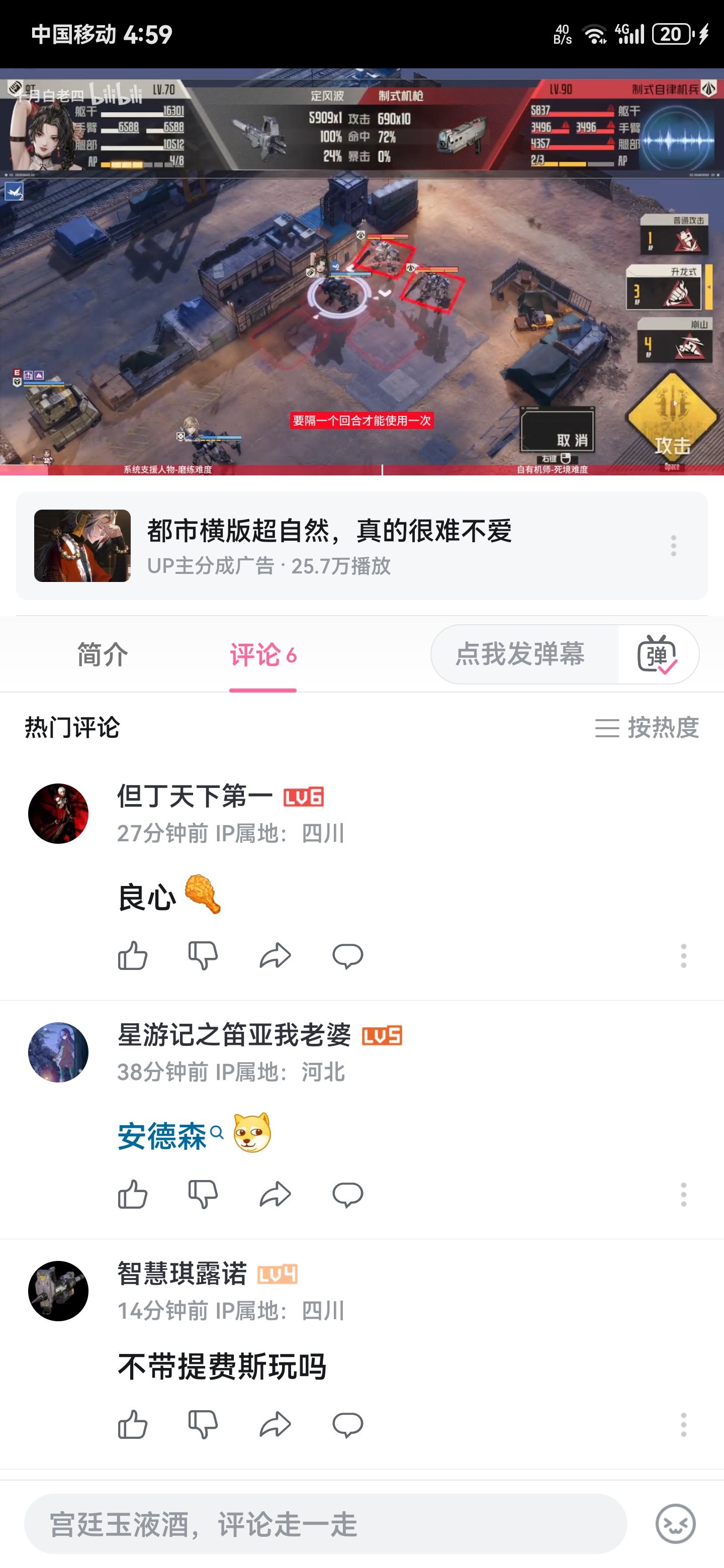
Task: Dislike the comment by 但丁天下第一
Action: [203, 956]
